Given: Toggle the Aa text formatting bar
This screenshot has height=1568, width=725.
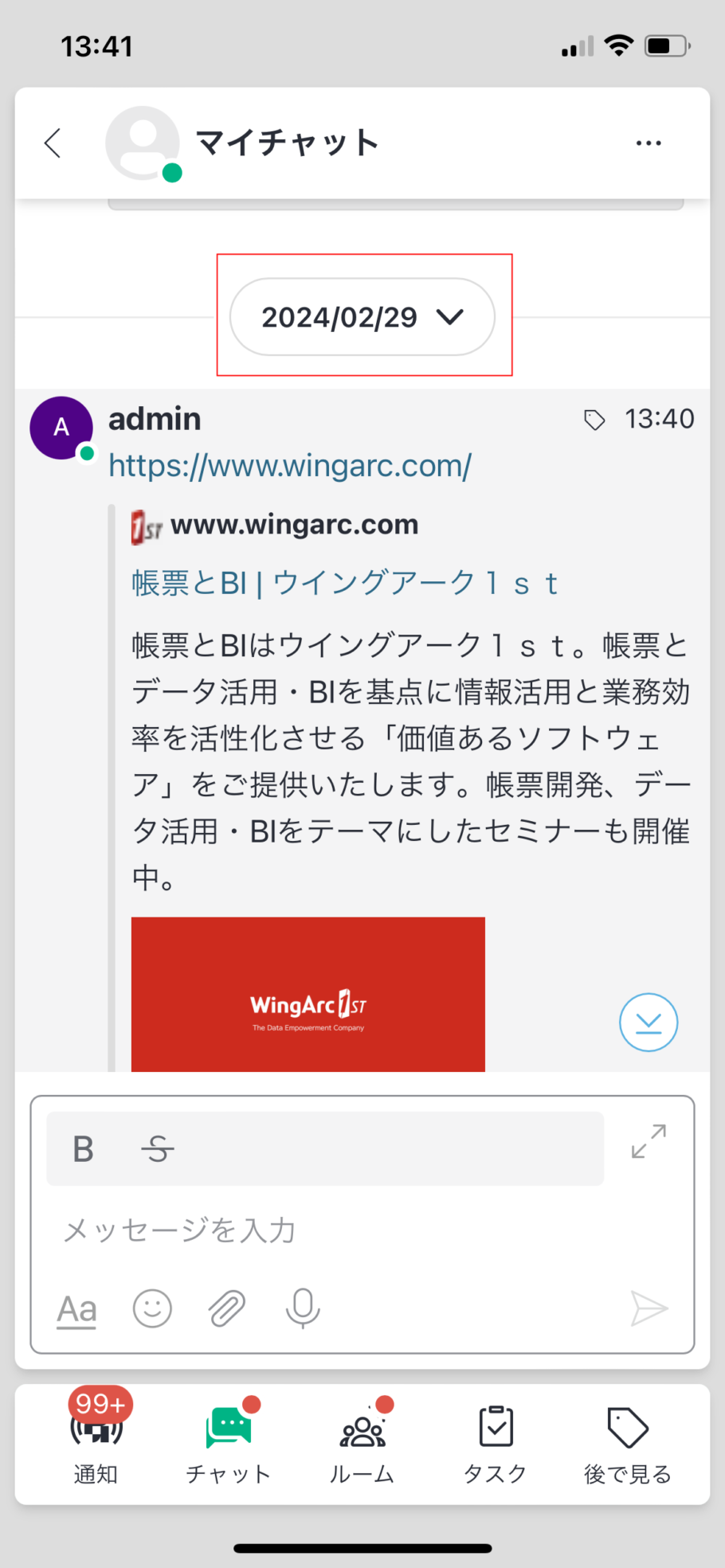Looking at the screenshot, I should click(77, 1309).
